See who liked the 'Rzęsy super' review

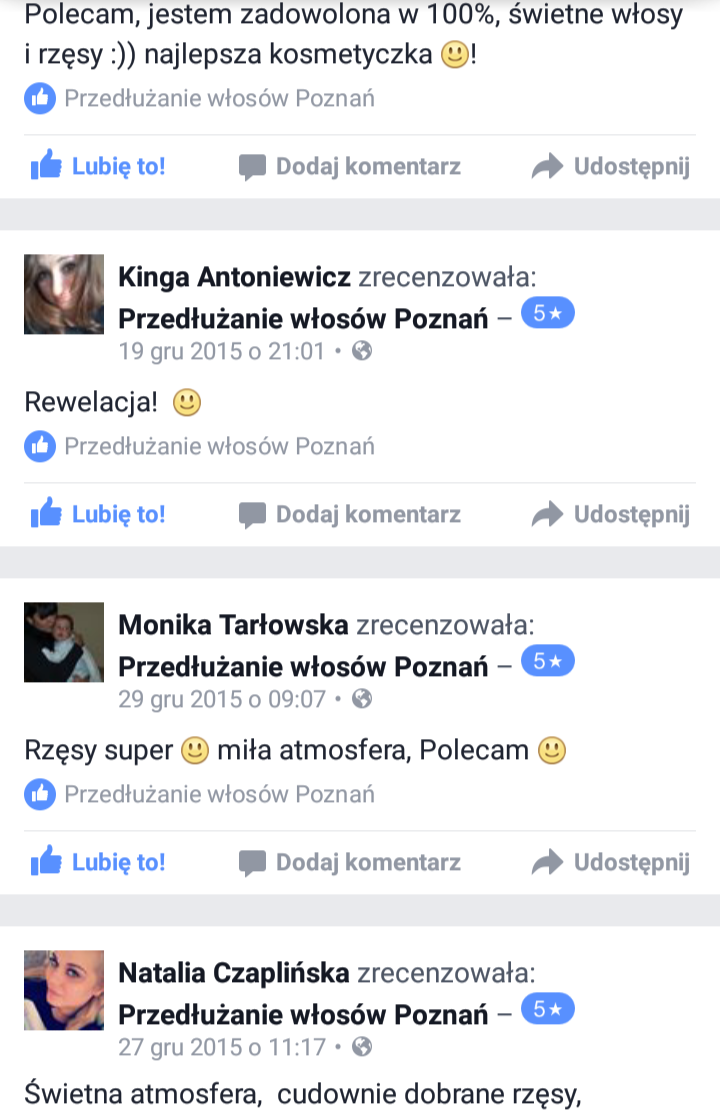[200, 794]
